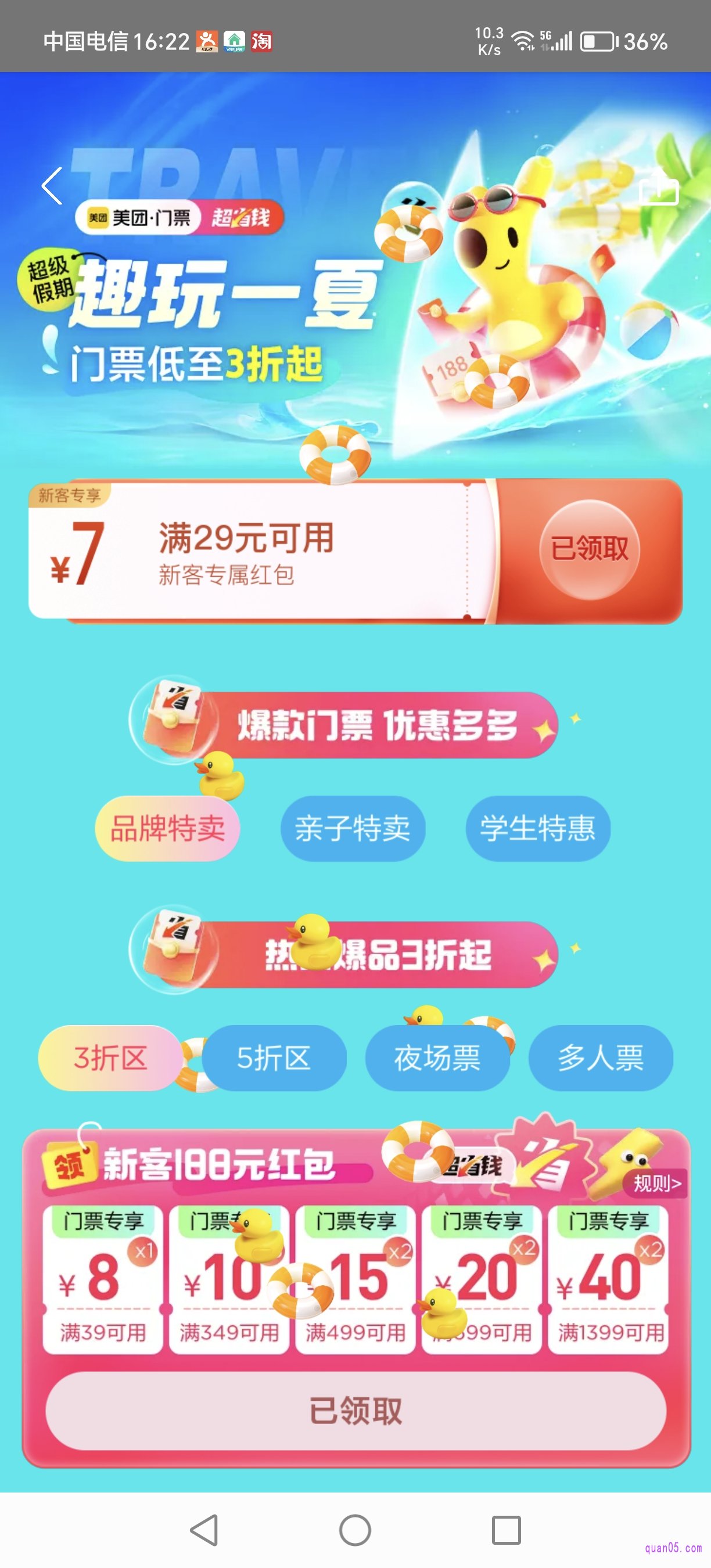711x1568 pixels.
Task: Select the 品牌特卖 chip
Action: coord(167,829)
